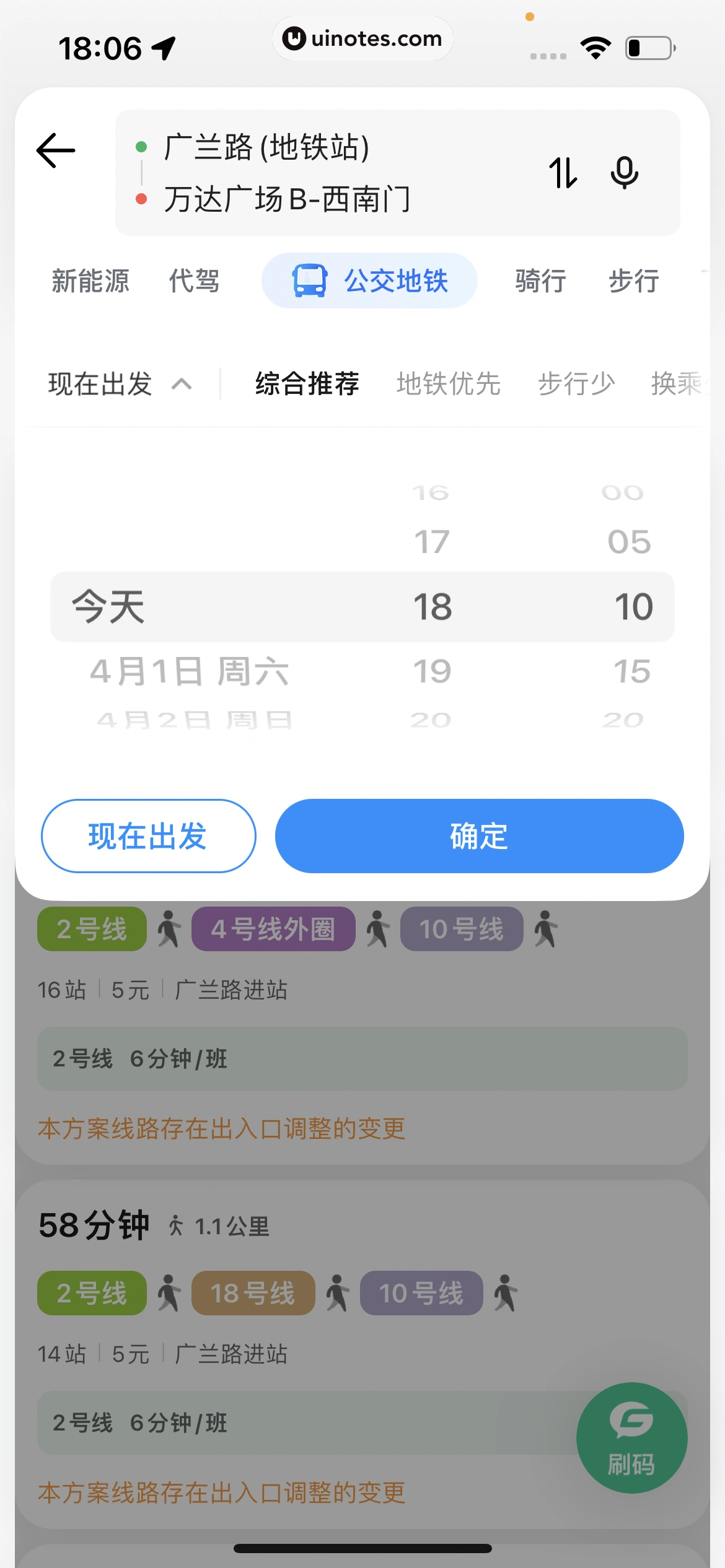Go back with the arrow icon
725x1568 pixels.
(x=56, y=150)
